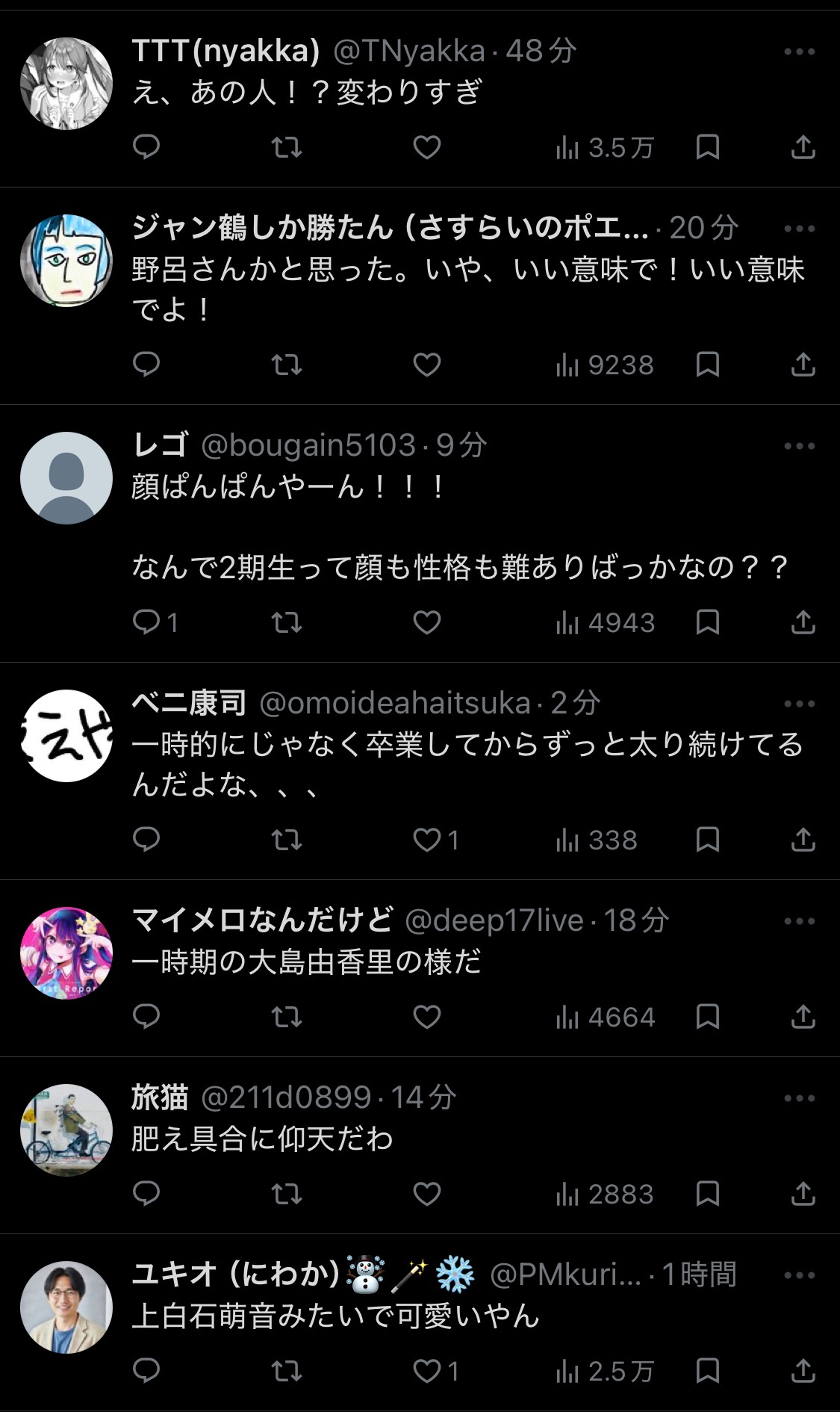
Task: Open ベニ康司's profile avatar
Action: (66, 736)
